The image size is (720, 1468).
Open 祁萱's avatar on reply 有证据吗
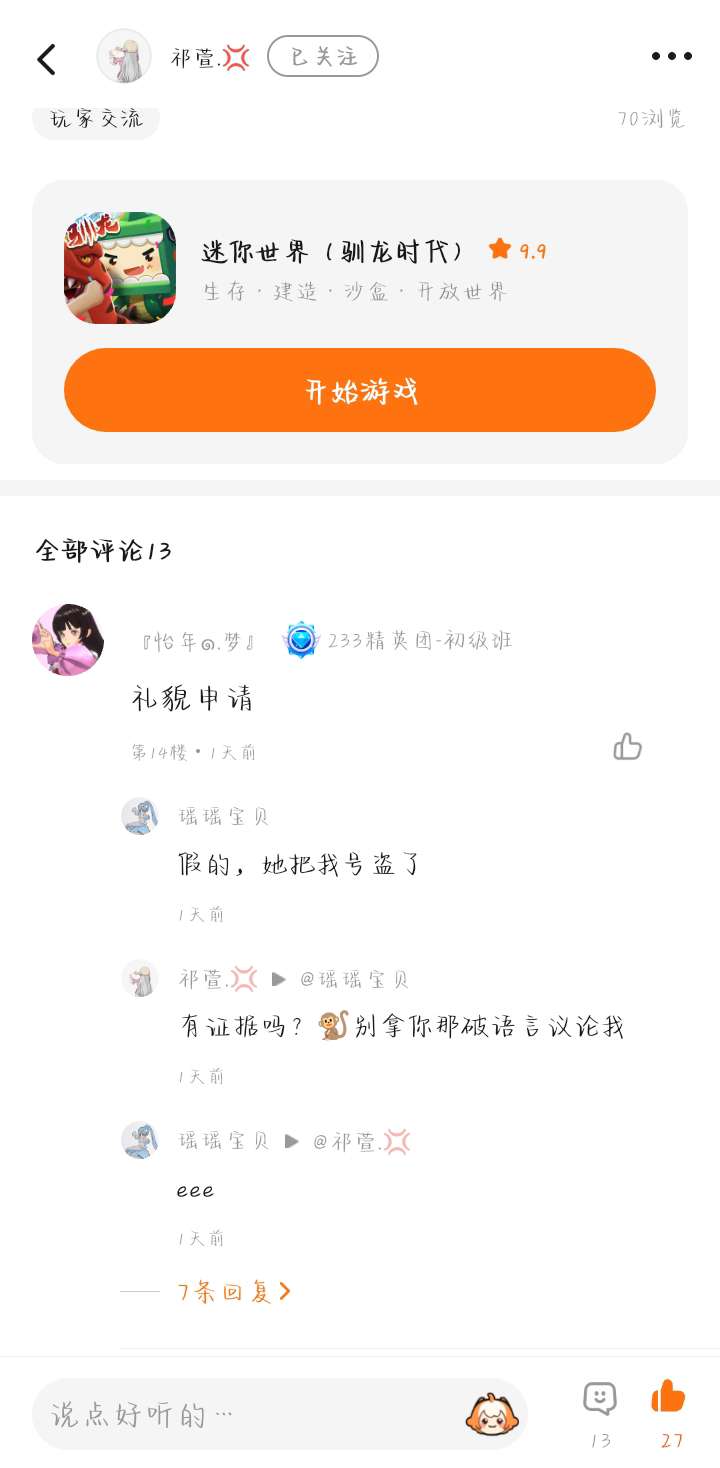(x=140, y=978)
